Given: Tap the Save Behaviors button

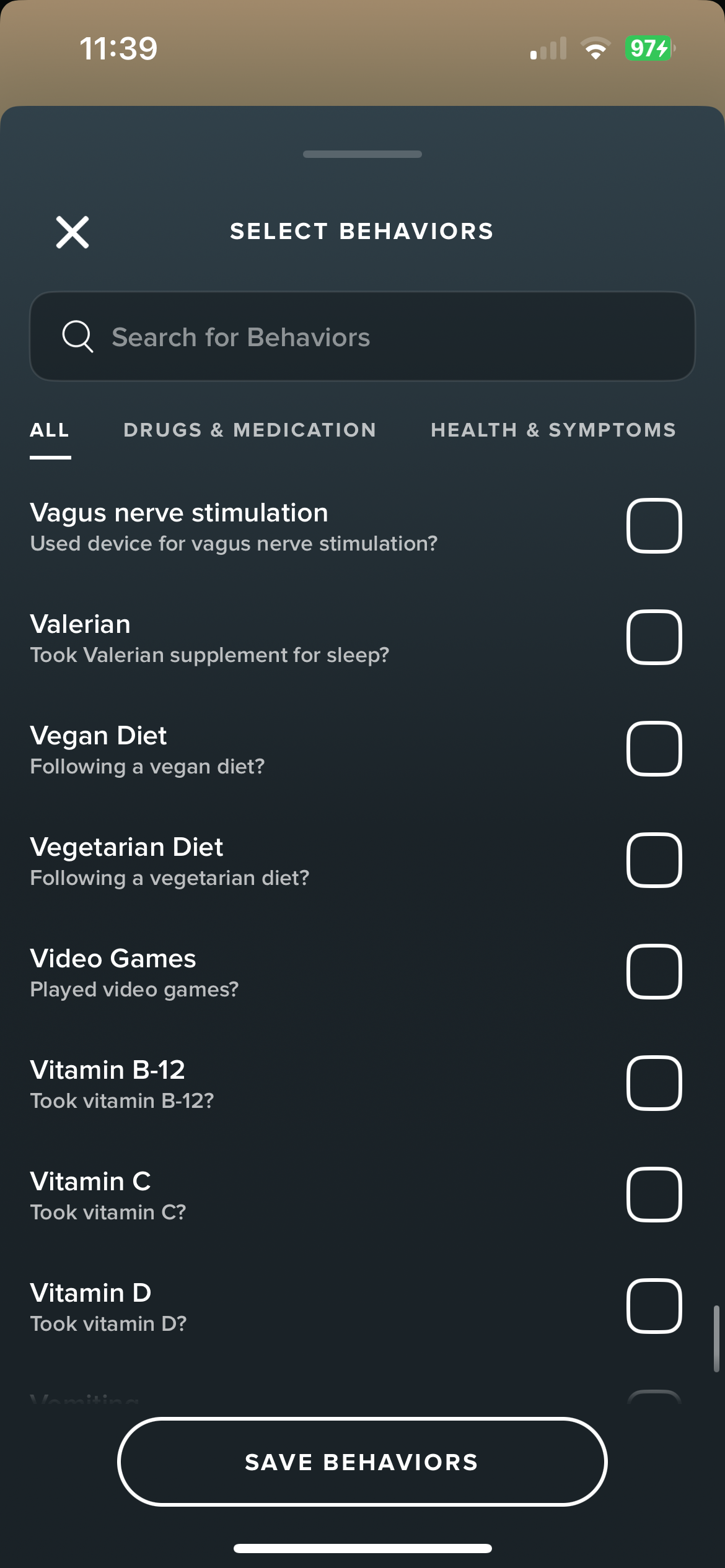Looking at the screenshot, I should [x=362, y=1462].
